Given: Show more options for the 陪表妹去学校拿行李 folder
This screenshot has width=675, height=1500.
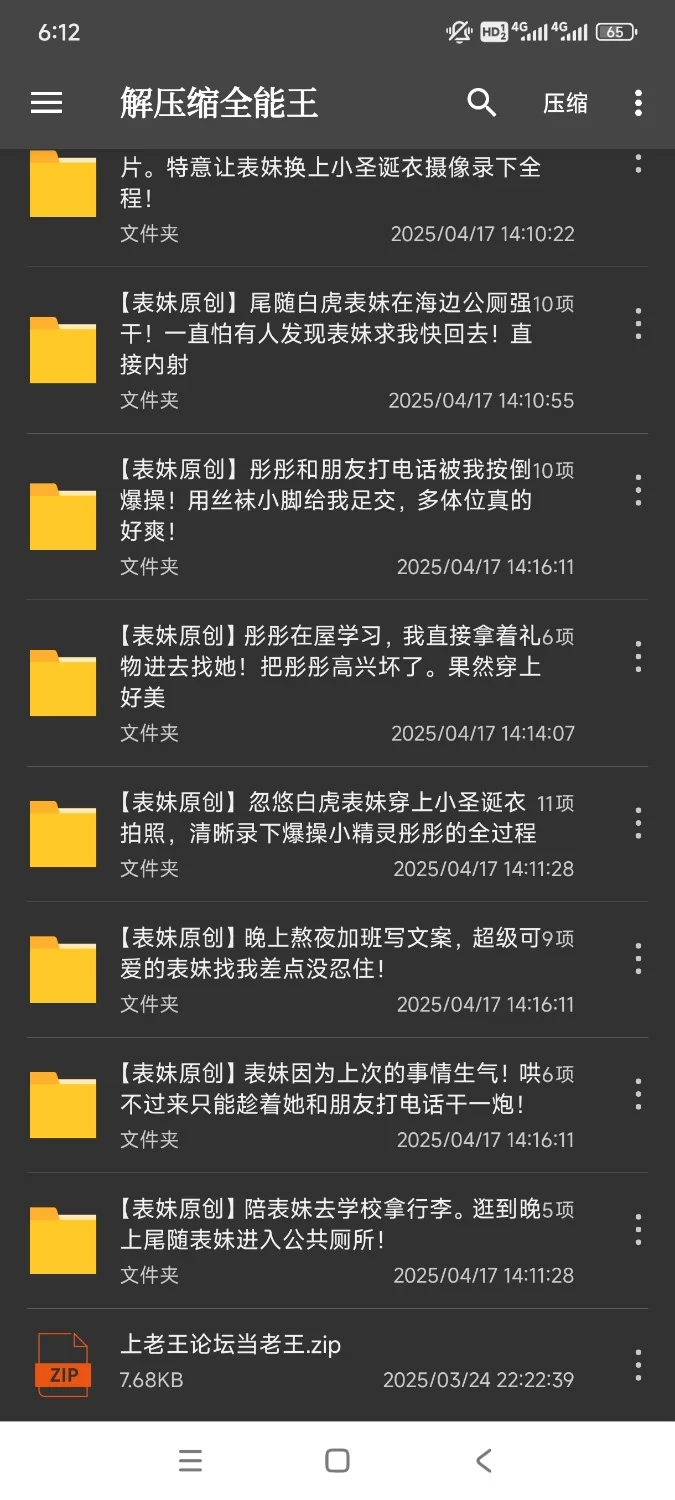Looking at the screenshot, I should click(638, 1230).
